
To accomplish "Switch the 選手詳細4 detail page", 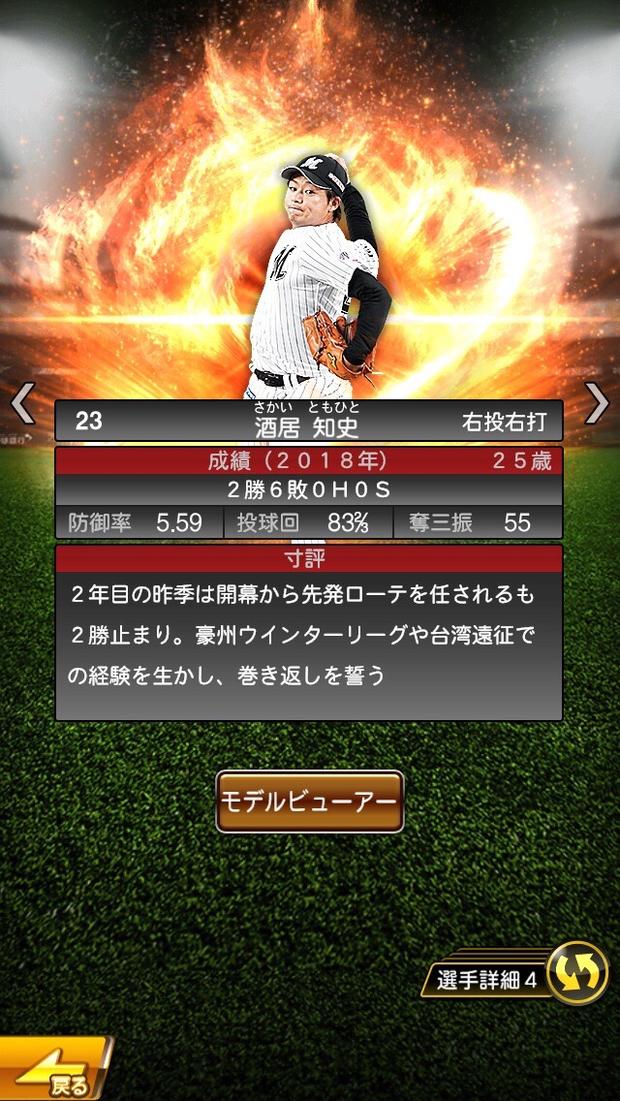I will (577, 973).
